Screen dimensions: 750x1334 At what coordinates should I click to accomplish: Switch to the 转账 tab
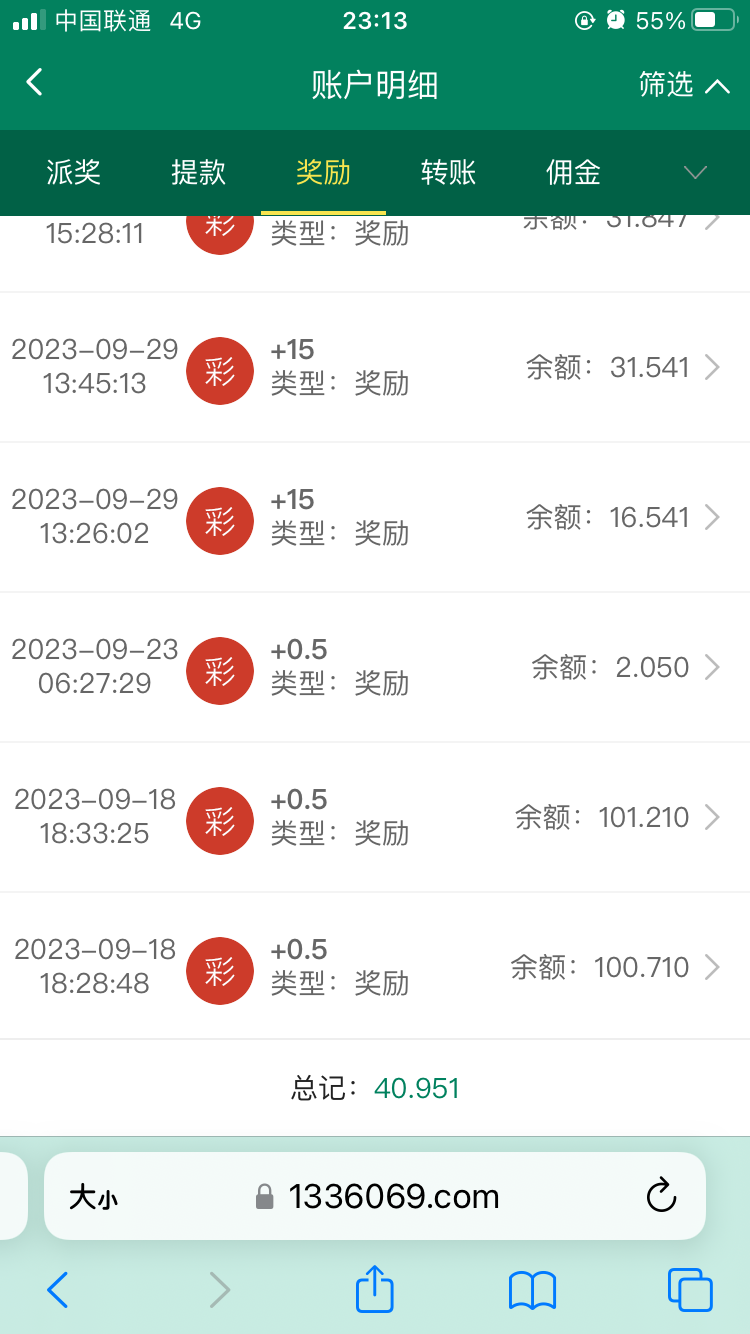[x=448, y=173]
